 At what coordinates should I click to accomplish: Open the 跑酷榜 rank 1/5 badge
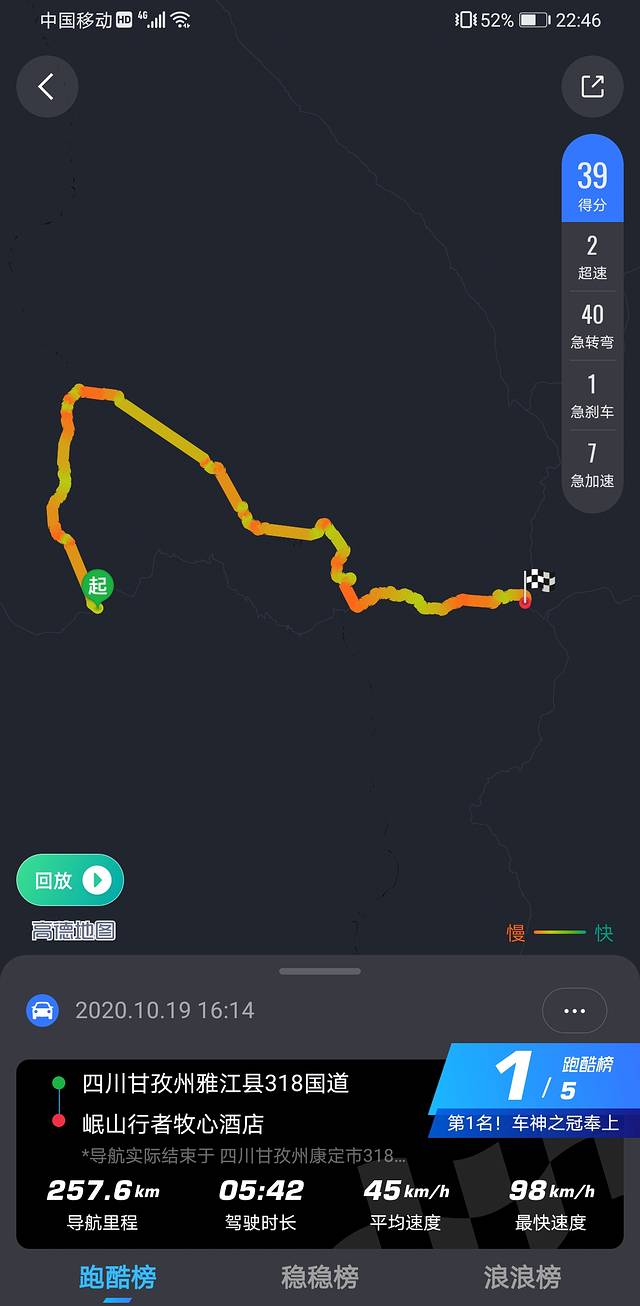point(535,1090)
